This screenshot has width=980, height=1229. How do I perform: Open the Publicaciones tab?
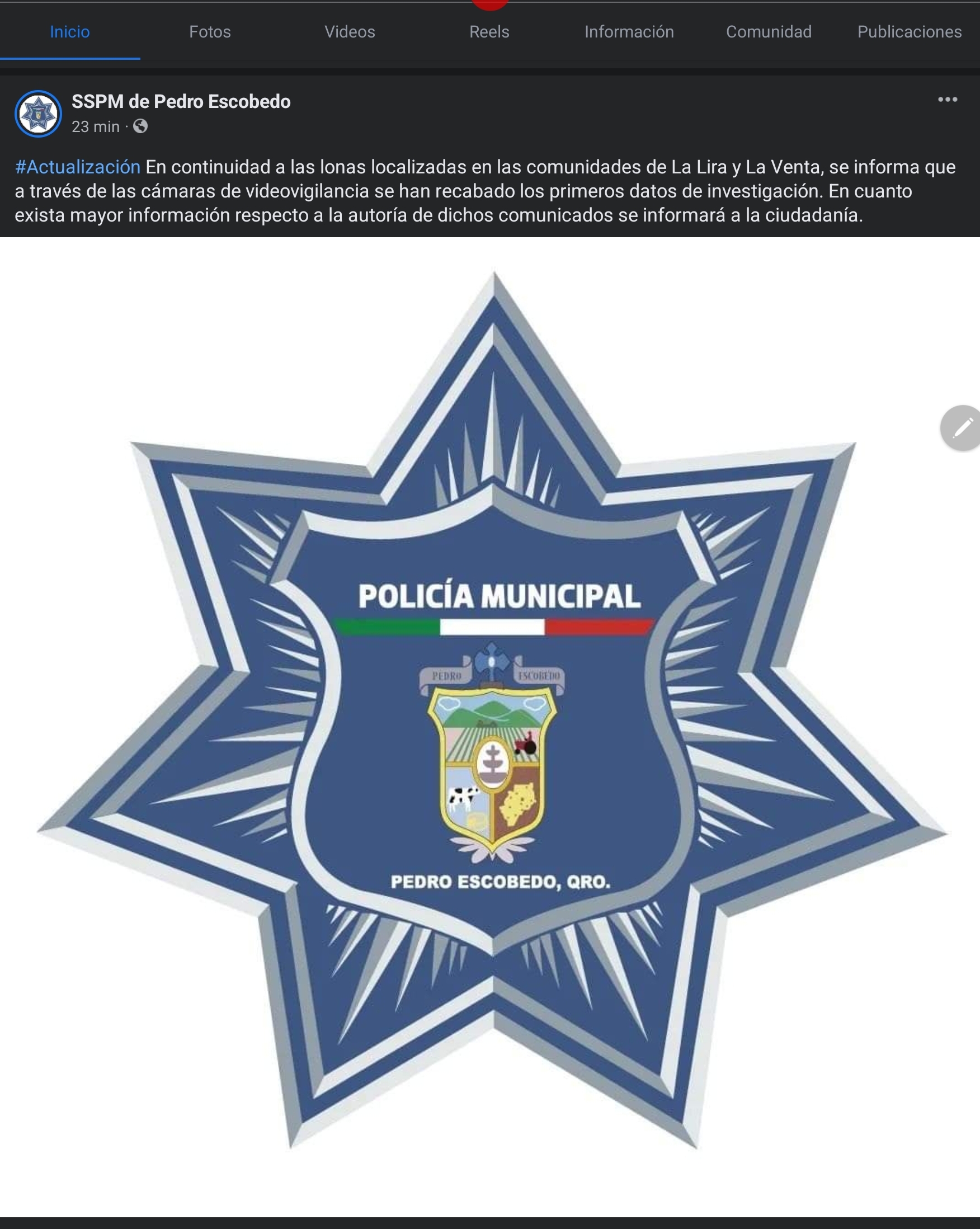[910, 32]
